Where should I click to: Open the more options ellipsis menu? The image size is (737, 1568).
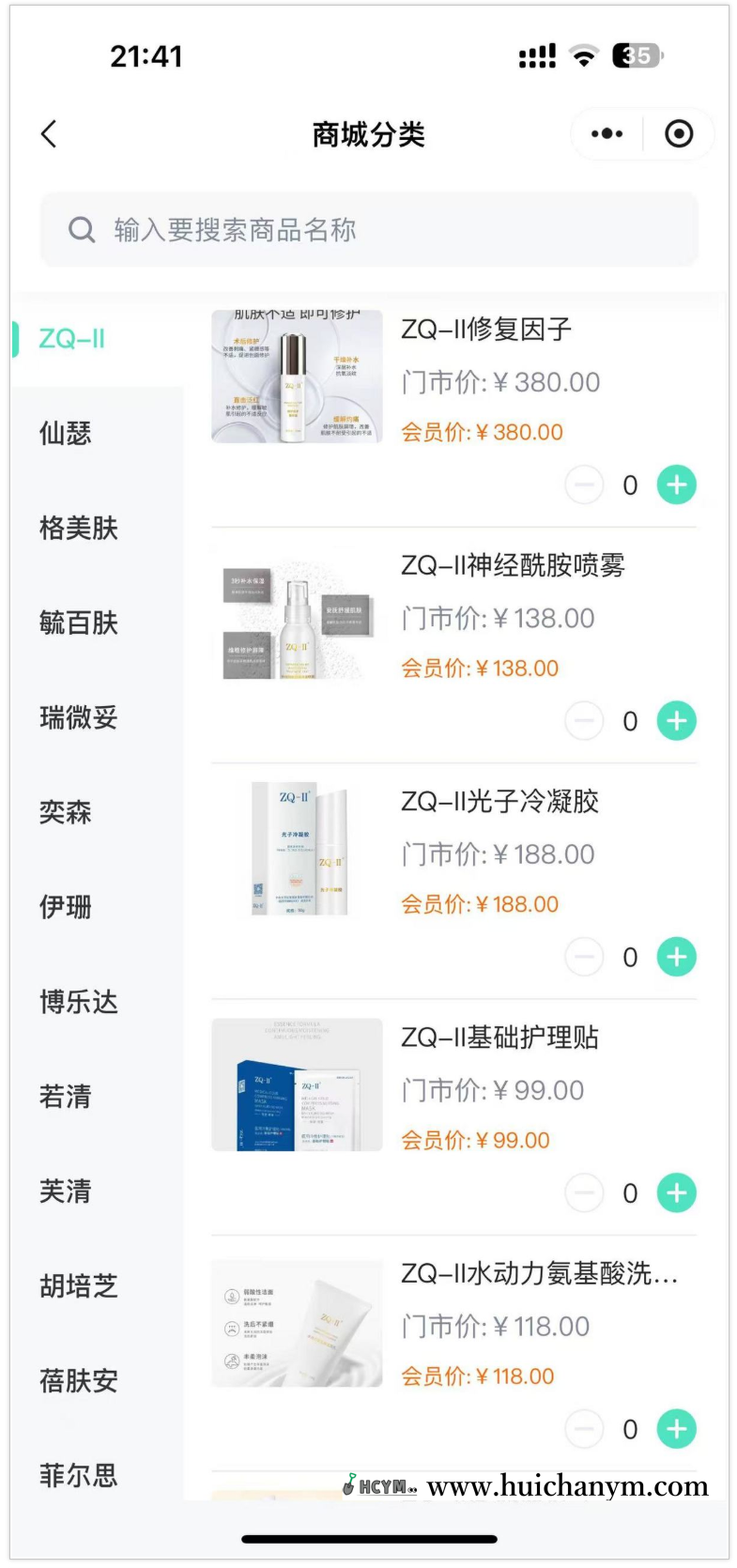pyautogui.click(x=606, y=133)
